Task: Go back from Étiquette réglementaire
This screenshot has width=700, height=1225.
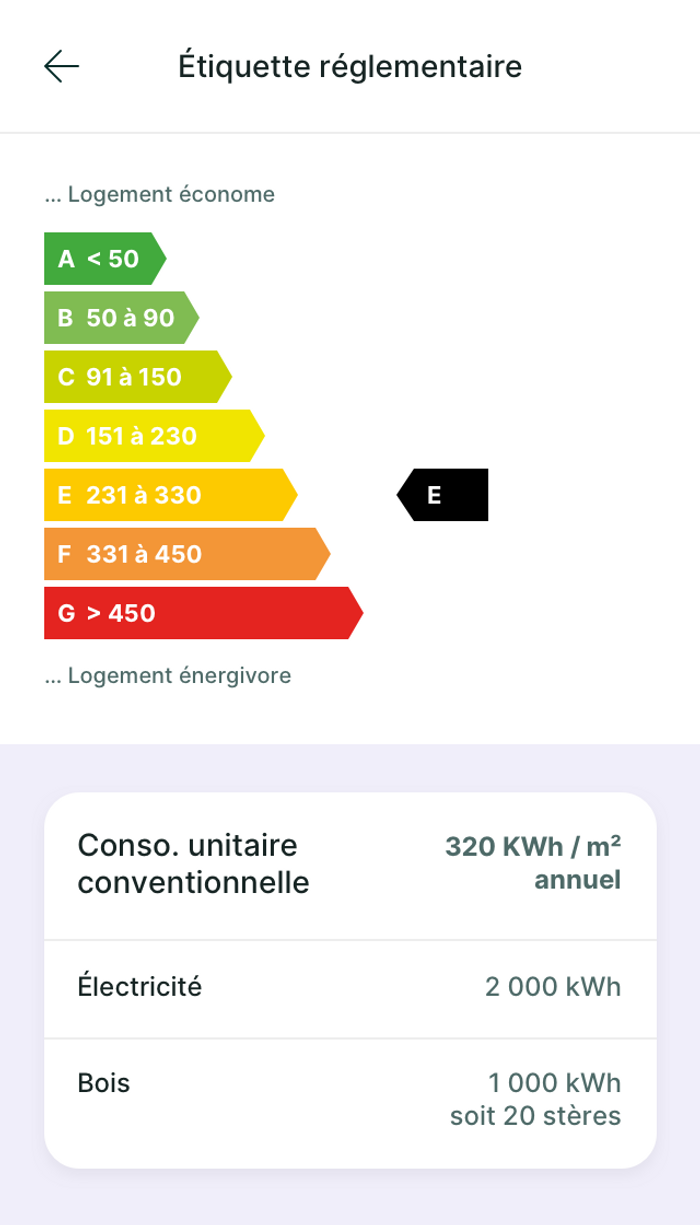Action: click(61, 67)
